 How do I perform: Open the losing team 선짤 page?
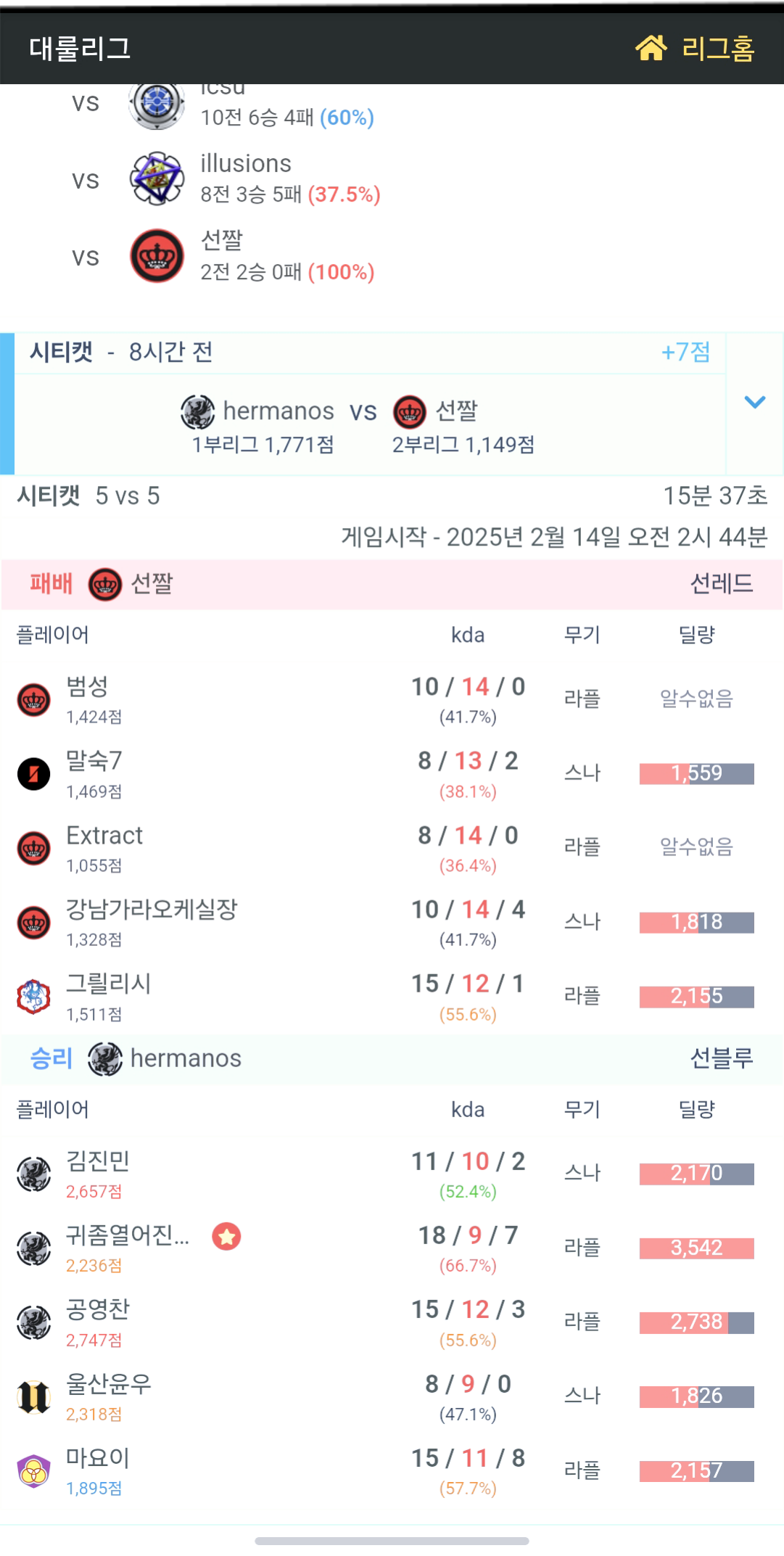[x=151, y=584]
